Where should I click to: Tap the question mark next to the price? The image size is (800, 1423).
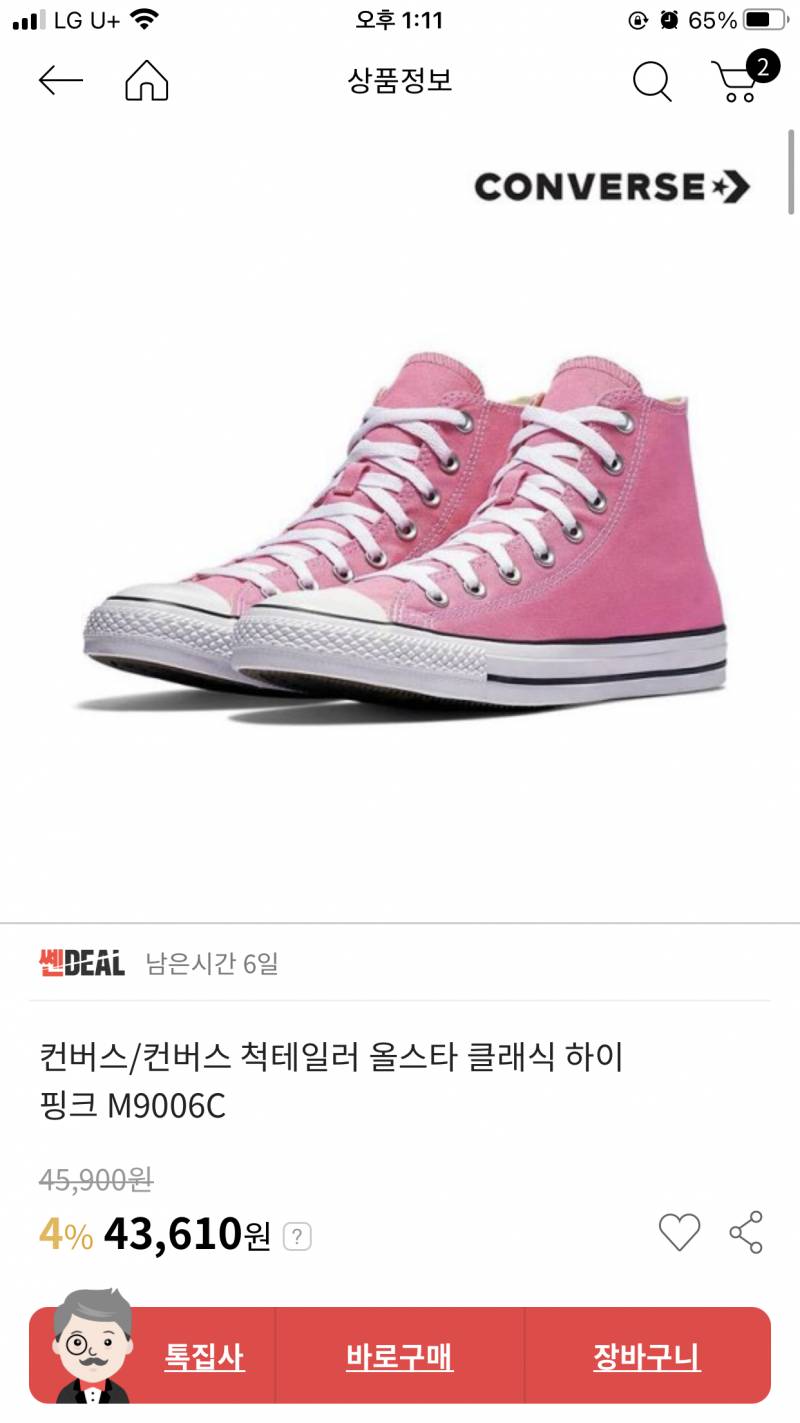pyautogui.click(x=297, y=1238)
